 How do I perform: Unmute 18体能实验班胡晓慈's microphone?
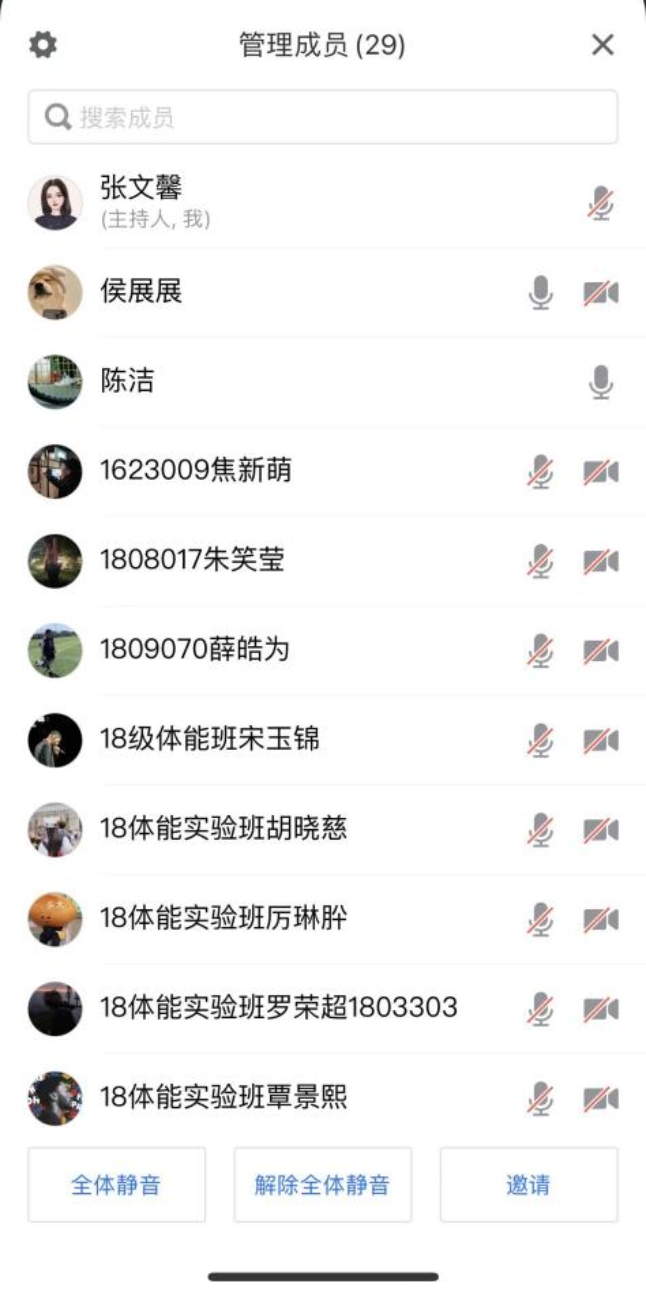point(540,830)
